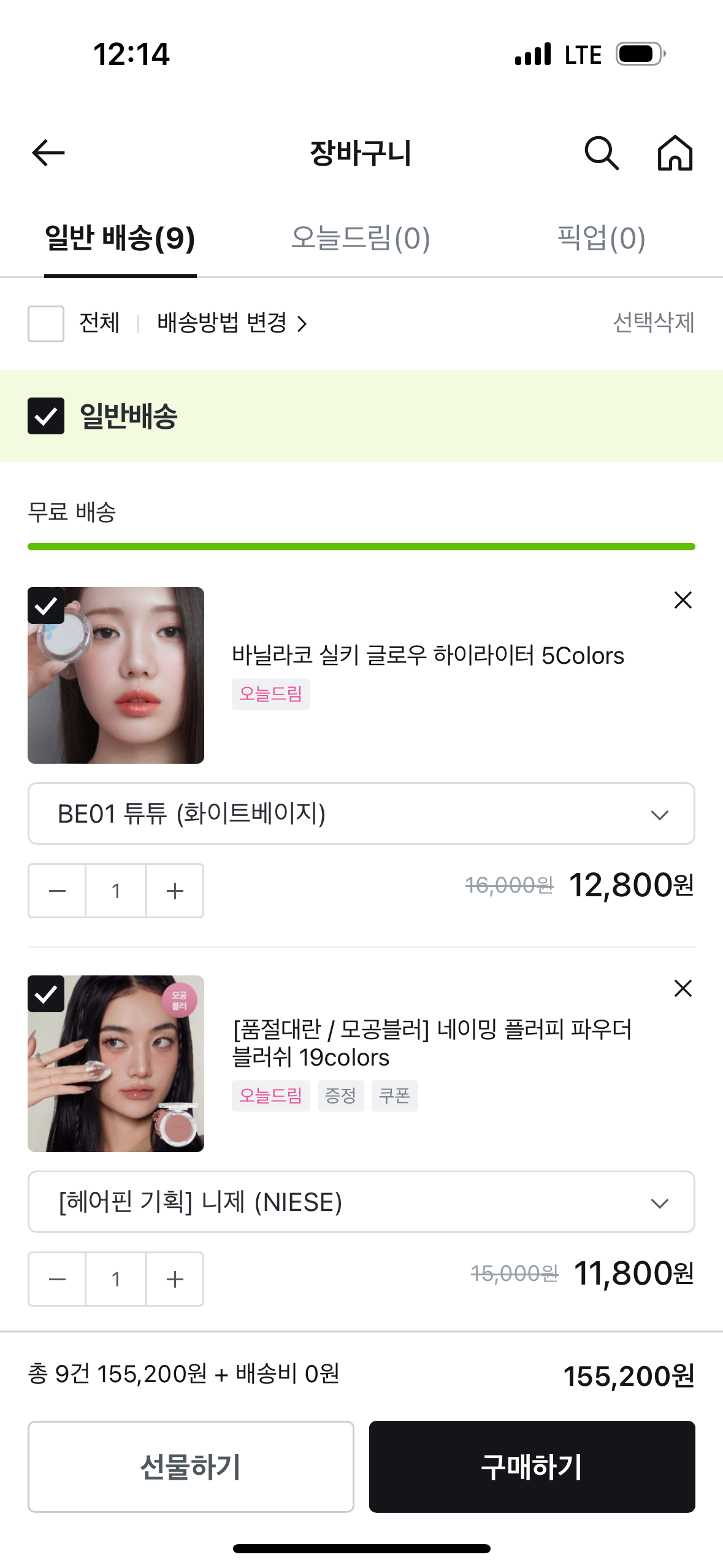Tap 선택삭제 to delete selected items
Image resolution: width=723 pixels, height=1568 pixels.
point(653,323)
